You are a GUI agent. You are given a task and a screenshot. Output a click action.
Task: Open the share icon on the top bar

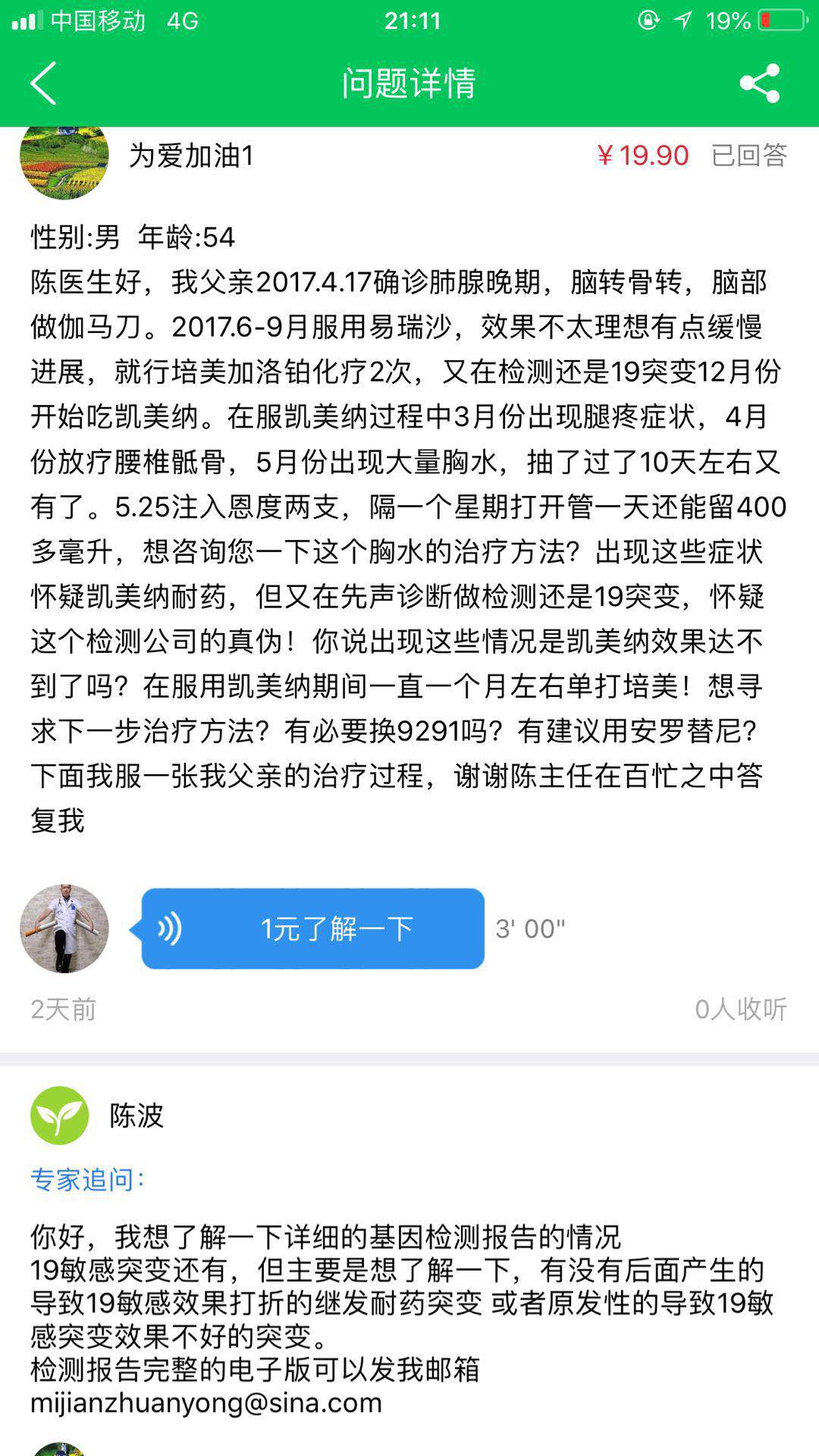pyautogui.click(x=761, y=83)
